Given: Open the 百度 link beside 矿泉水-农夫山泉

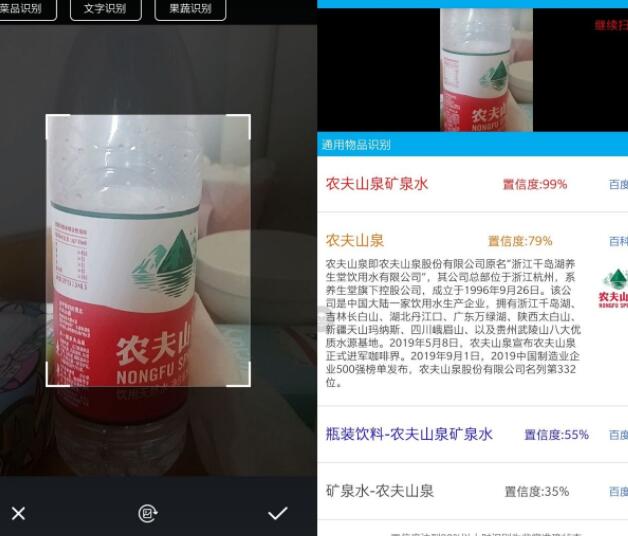Looking at the screenshot, I should point(618,492).
